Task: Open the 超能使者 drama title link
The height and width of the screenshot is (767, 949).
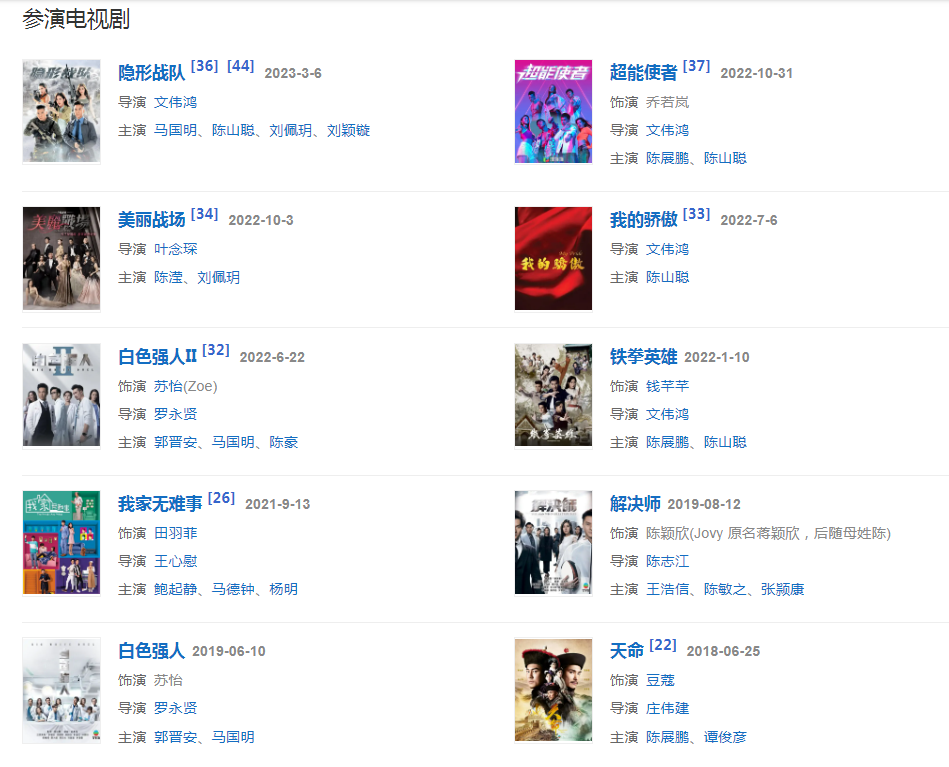Action: 643,73
